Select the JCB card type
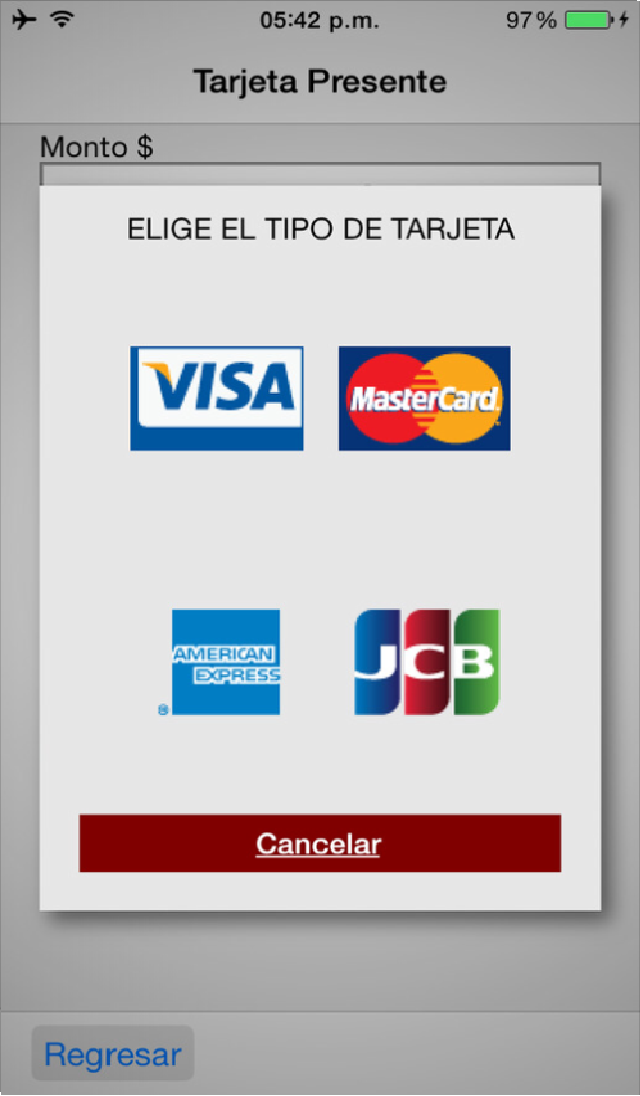The image size is (640, 1096). [x=427, y=662]
